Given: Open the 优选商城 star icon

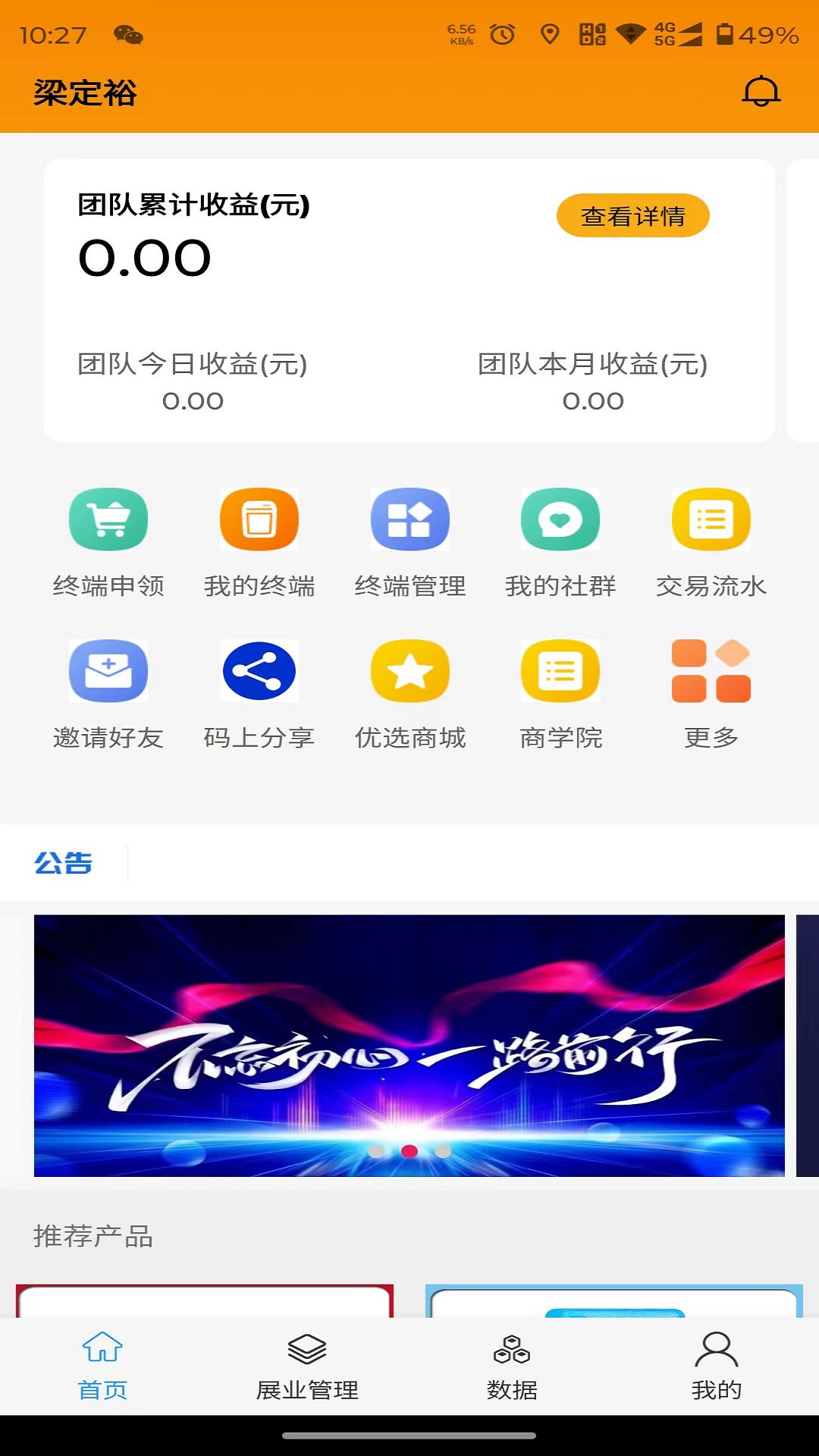Looking at the screenshot, I should 409,671.
